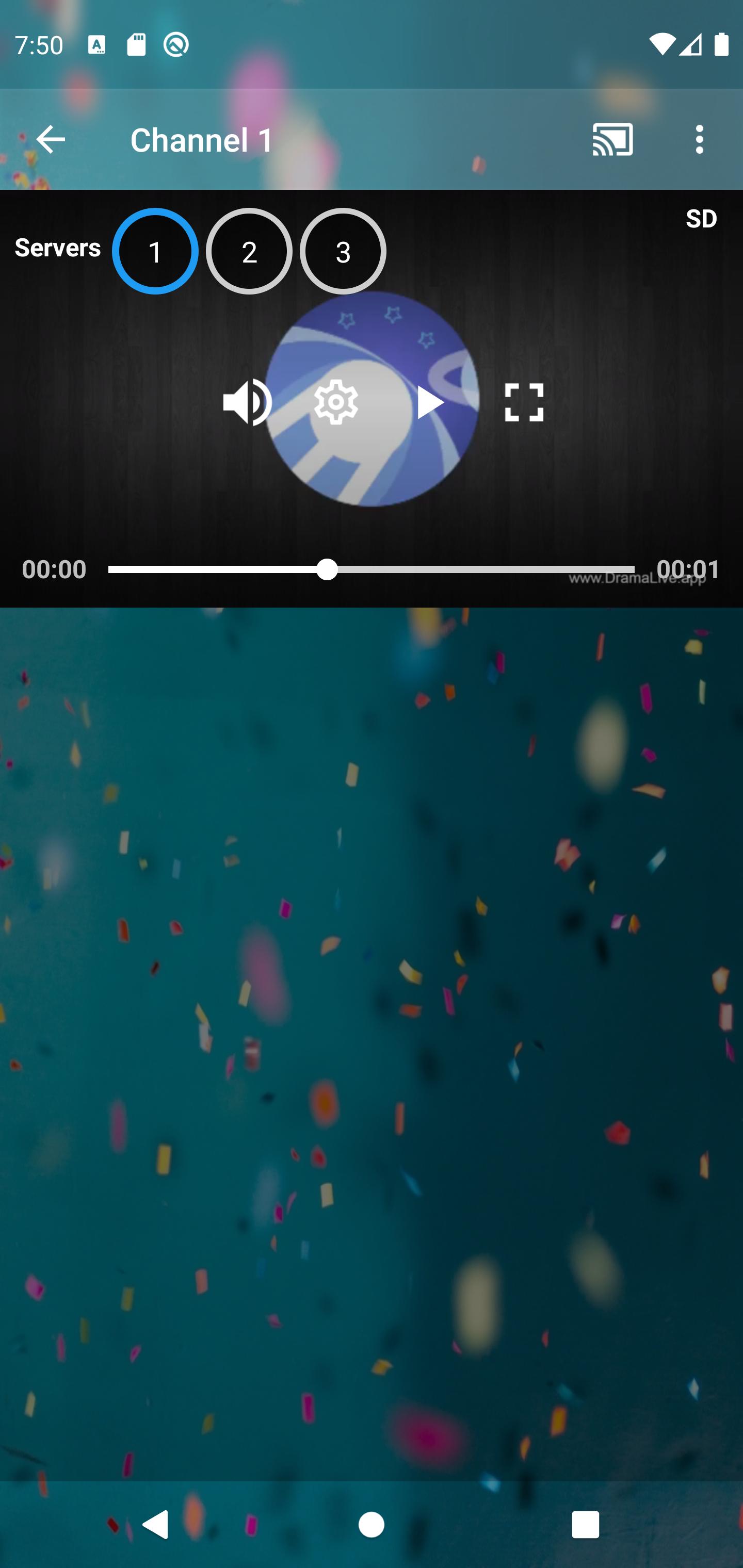This screenshot has width=743, height=1568.
Task: Change SD video quality
Action: pos(701,219)
